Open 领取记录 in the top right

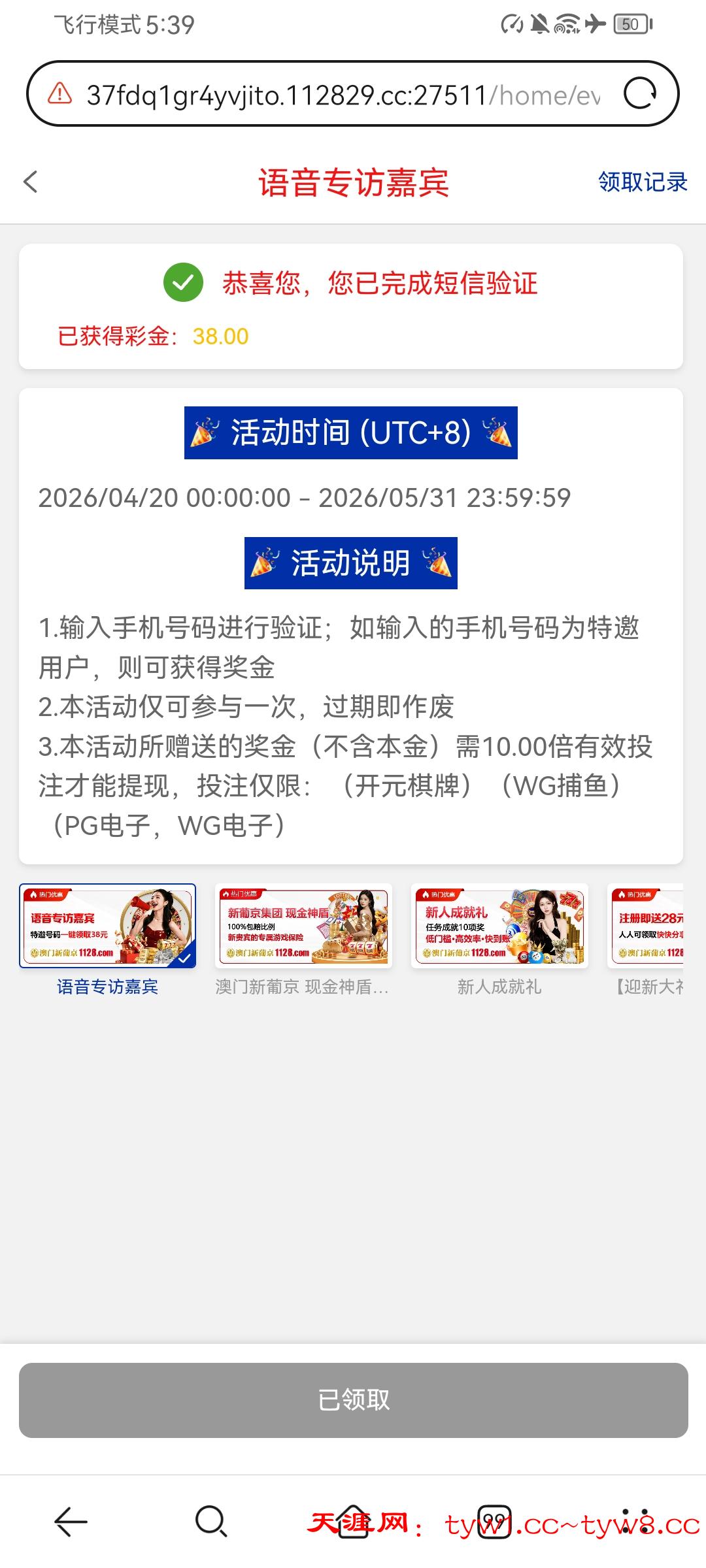point(641,182)
